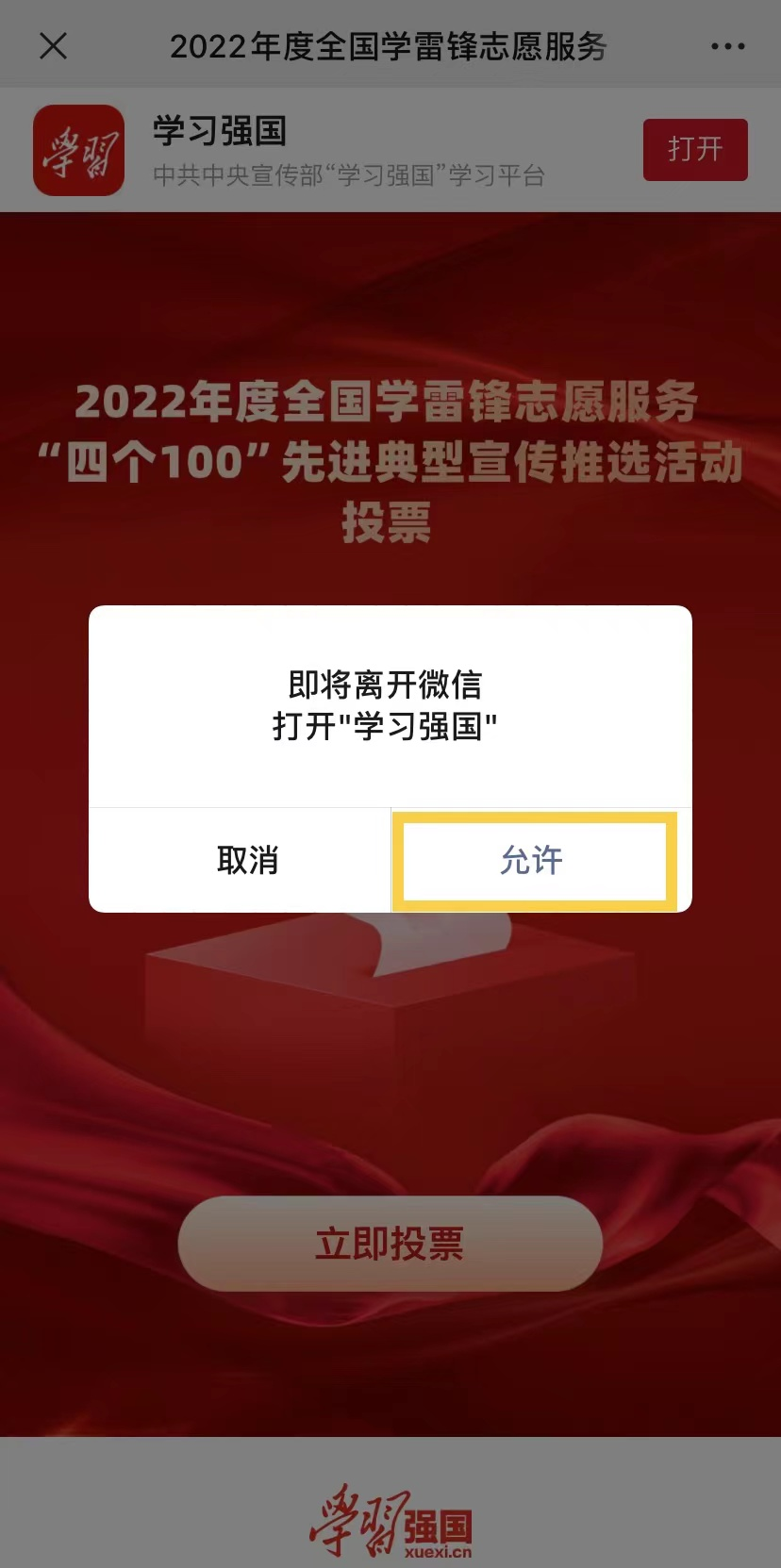
Task: Tap 取消 to stay in WeChat
Action: coord(247,860)
